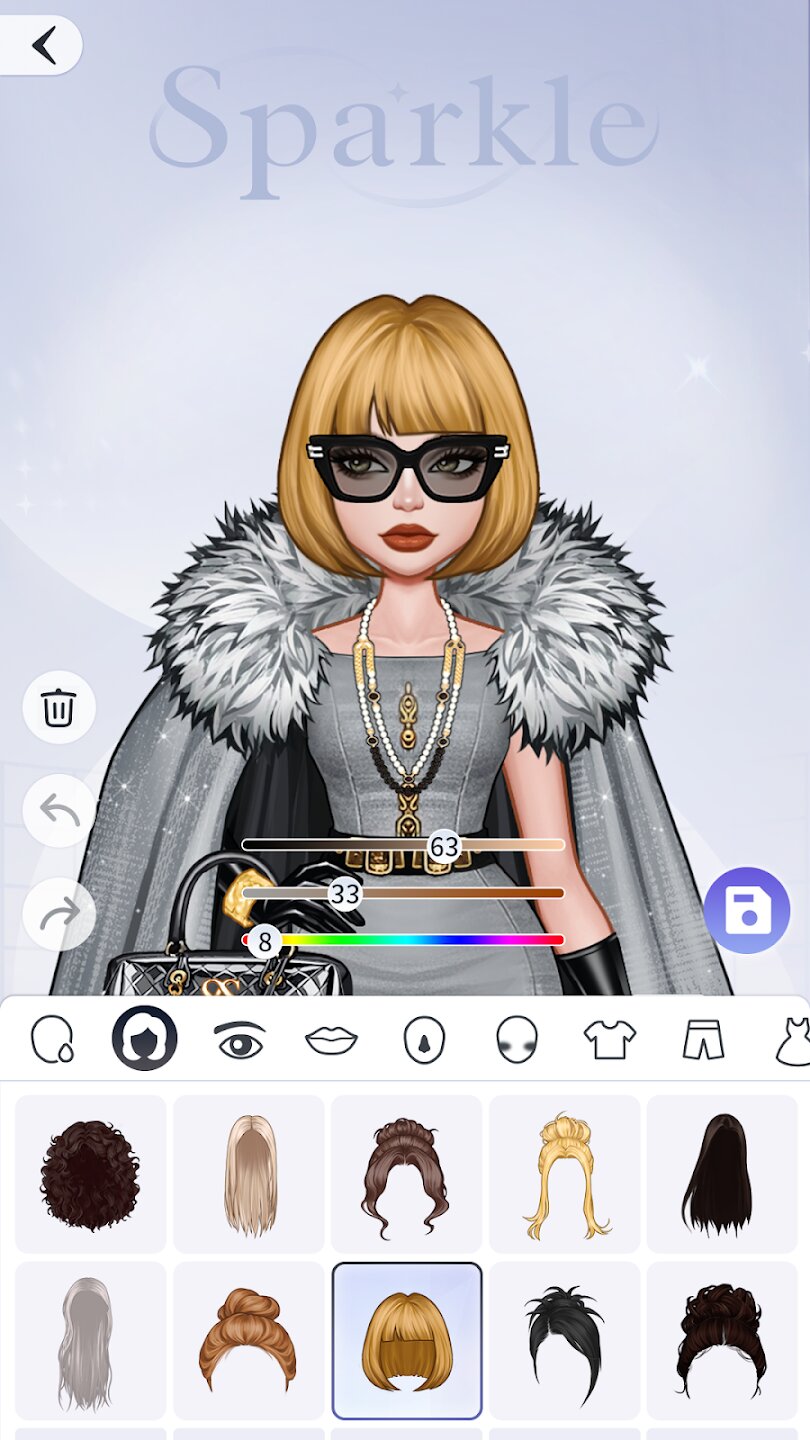Switch to the blush cheeks category

[517, 1040]
